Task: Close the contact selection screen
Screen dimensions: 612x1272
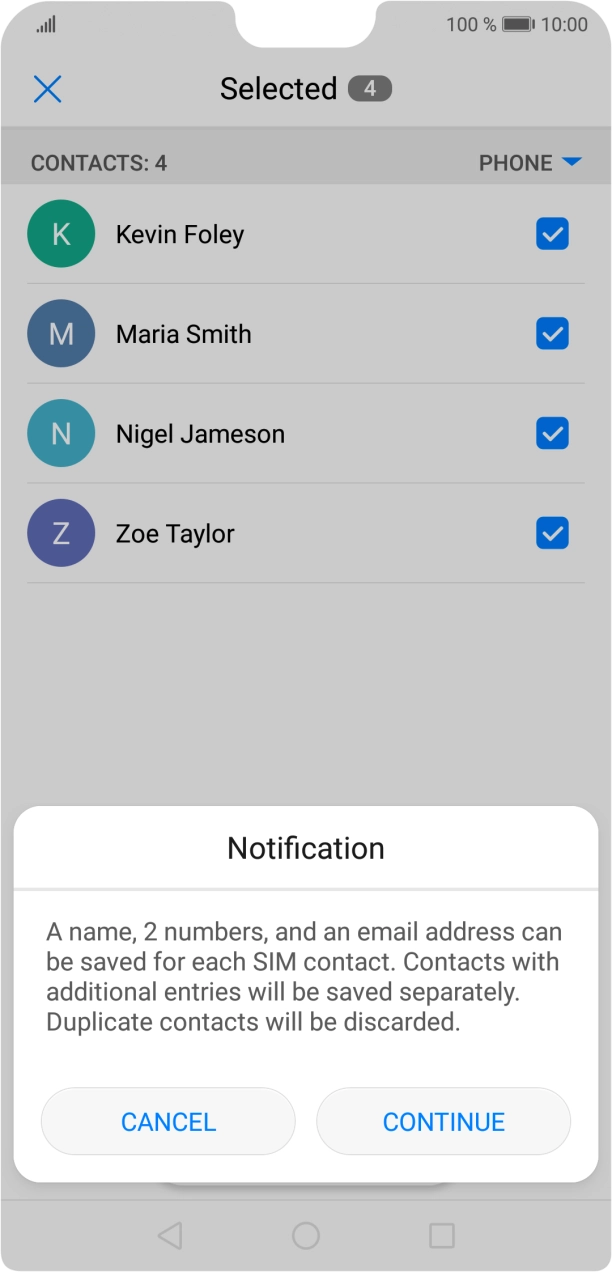Action: tap(47, 89)
